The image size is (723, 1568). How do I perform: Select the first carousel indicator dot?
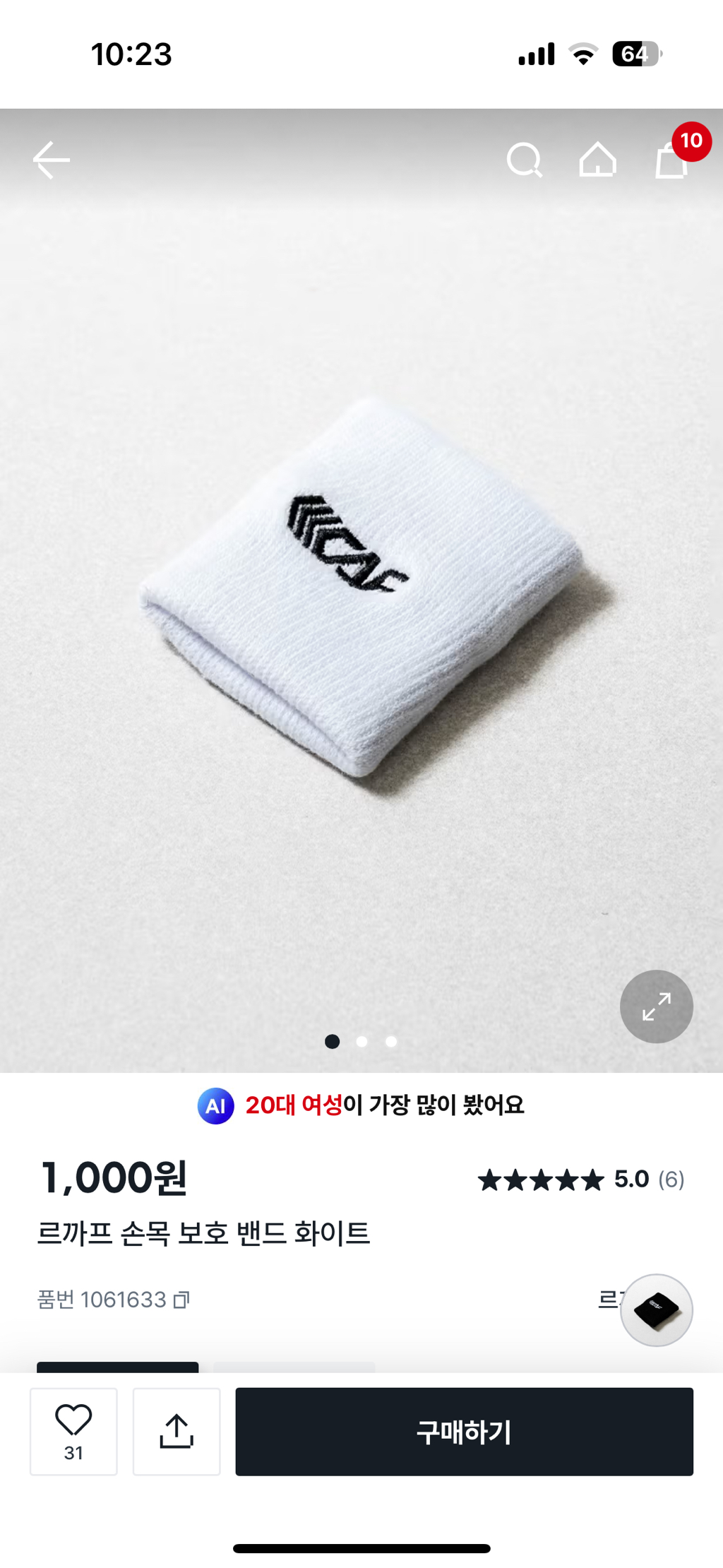coord(332,1042)
